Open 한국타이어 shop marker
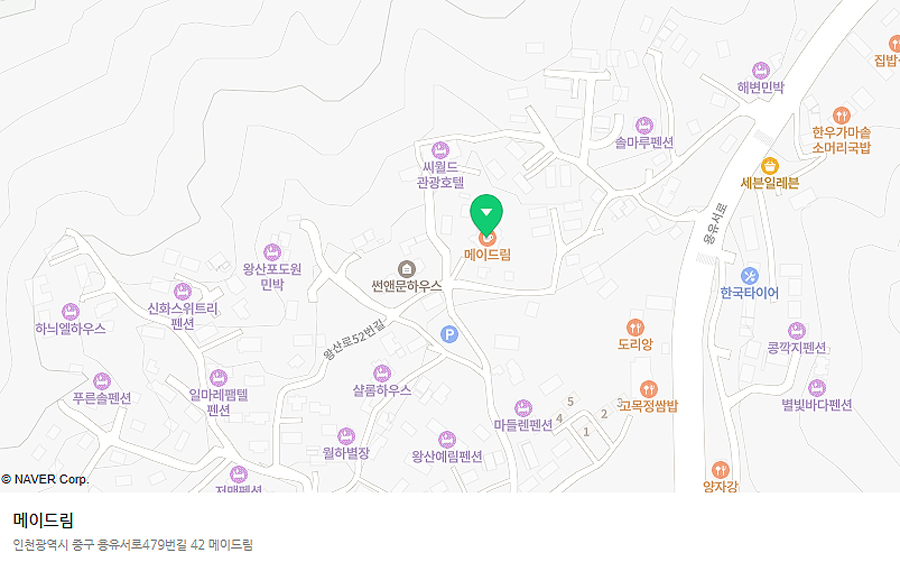Screen dimensions: 900x562 (749, 275)
